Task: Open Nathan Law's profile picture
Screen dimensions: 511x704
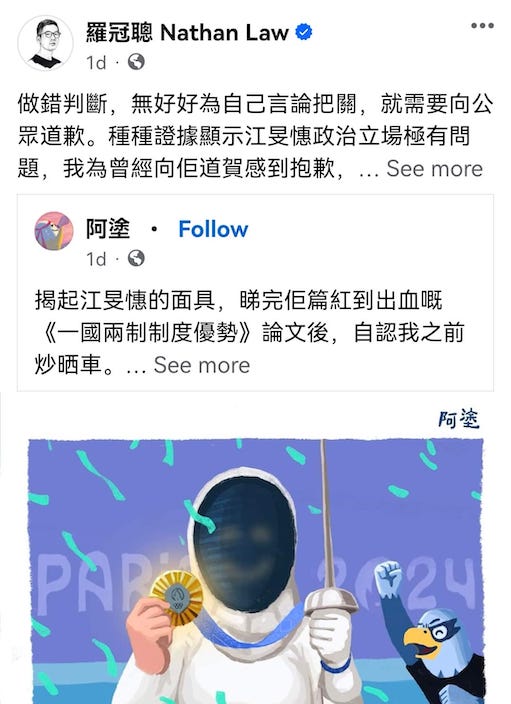Action: [x=45, y=43]
